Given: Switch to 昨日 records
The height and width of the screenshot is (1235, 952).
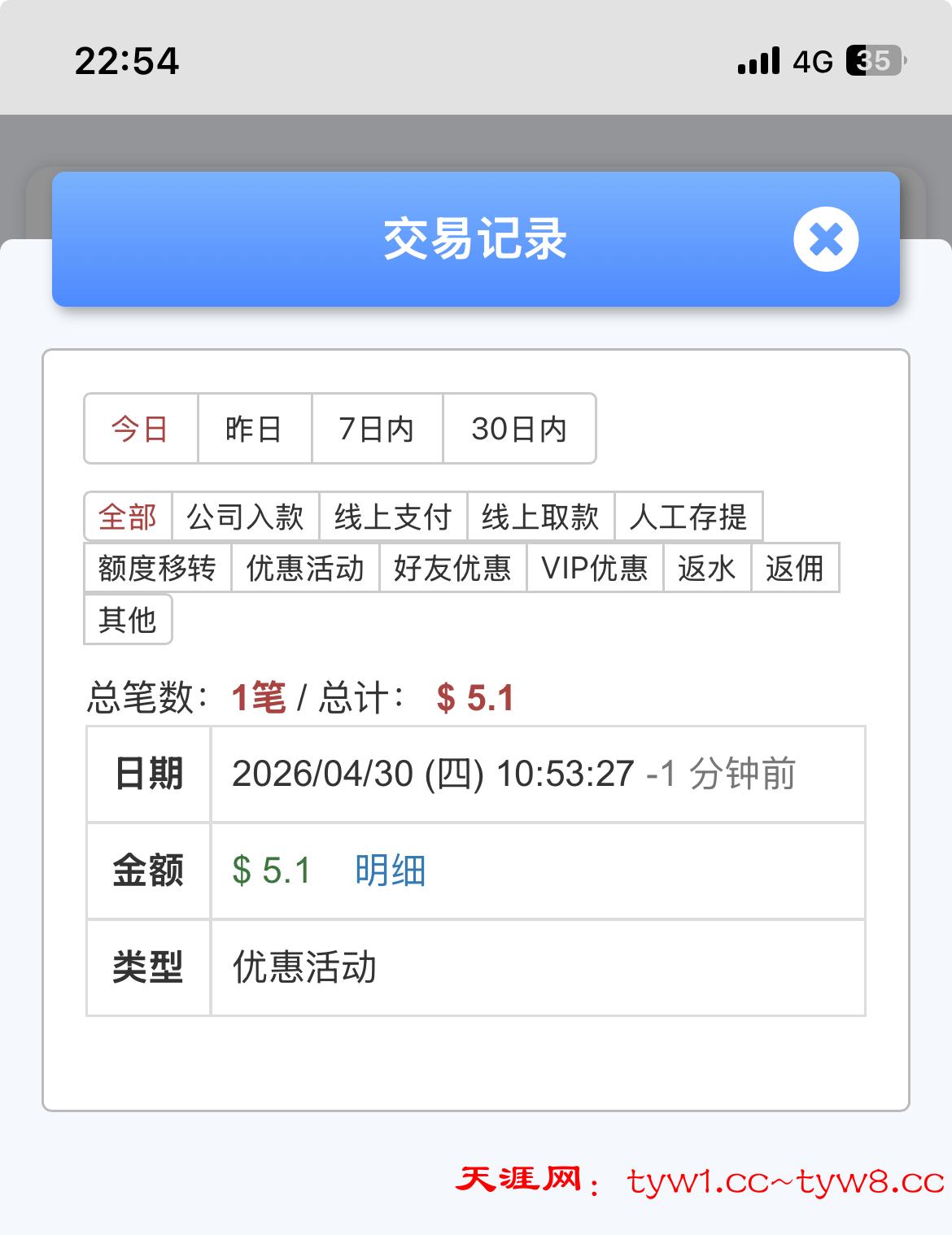Looking at the screenshot, I should coord(255,429).
